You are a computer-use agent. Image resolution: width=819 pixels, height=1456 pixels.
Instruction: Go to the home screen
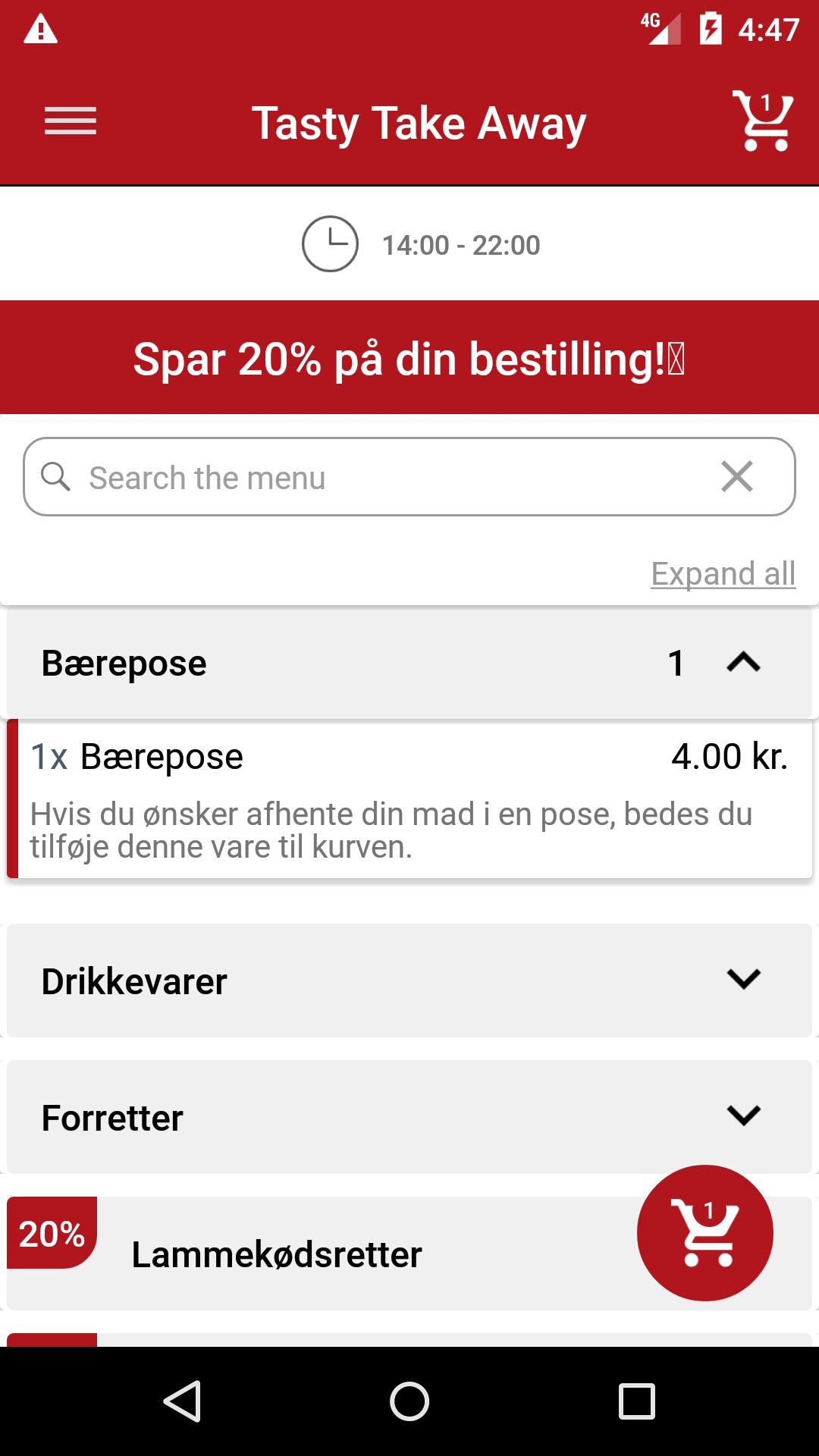click(409, 1401)
